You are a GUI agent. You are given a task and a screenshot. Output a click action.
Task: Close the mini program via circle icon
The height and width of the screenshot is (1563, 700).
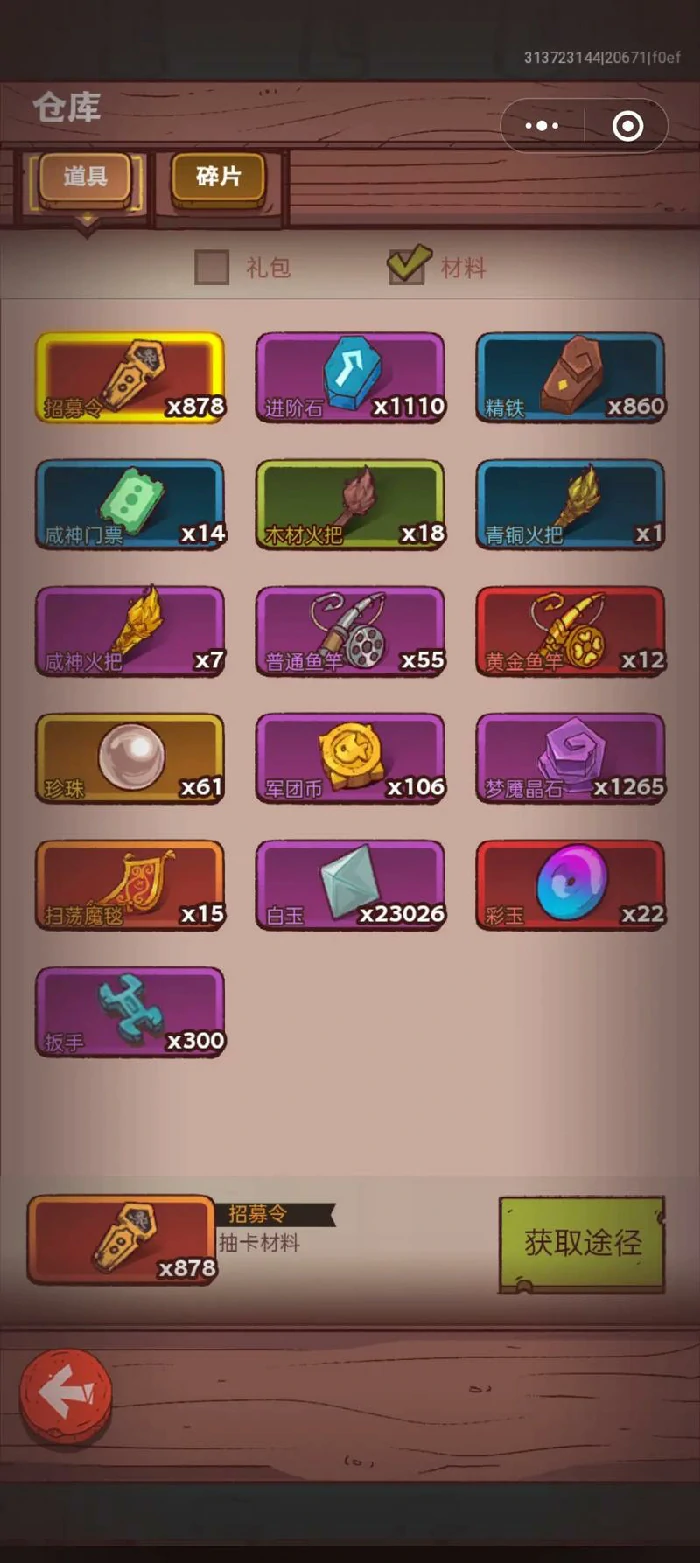(x=627, y=126)
